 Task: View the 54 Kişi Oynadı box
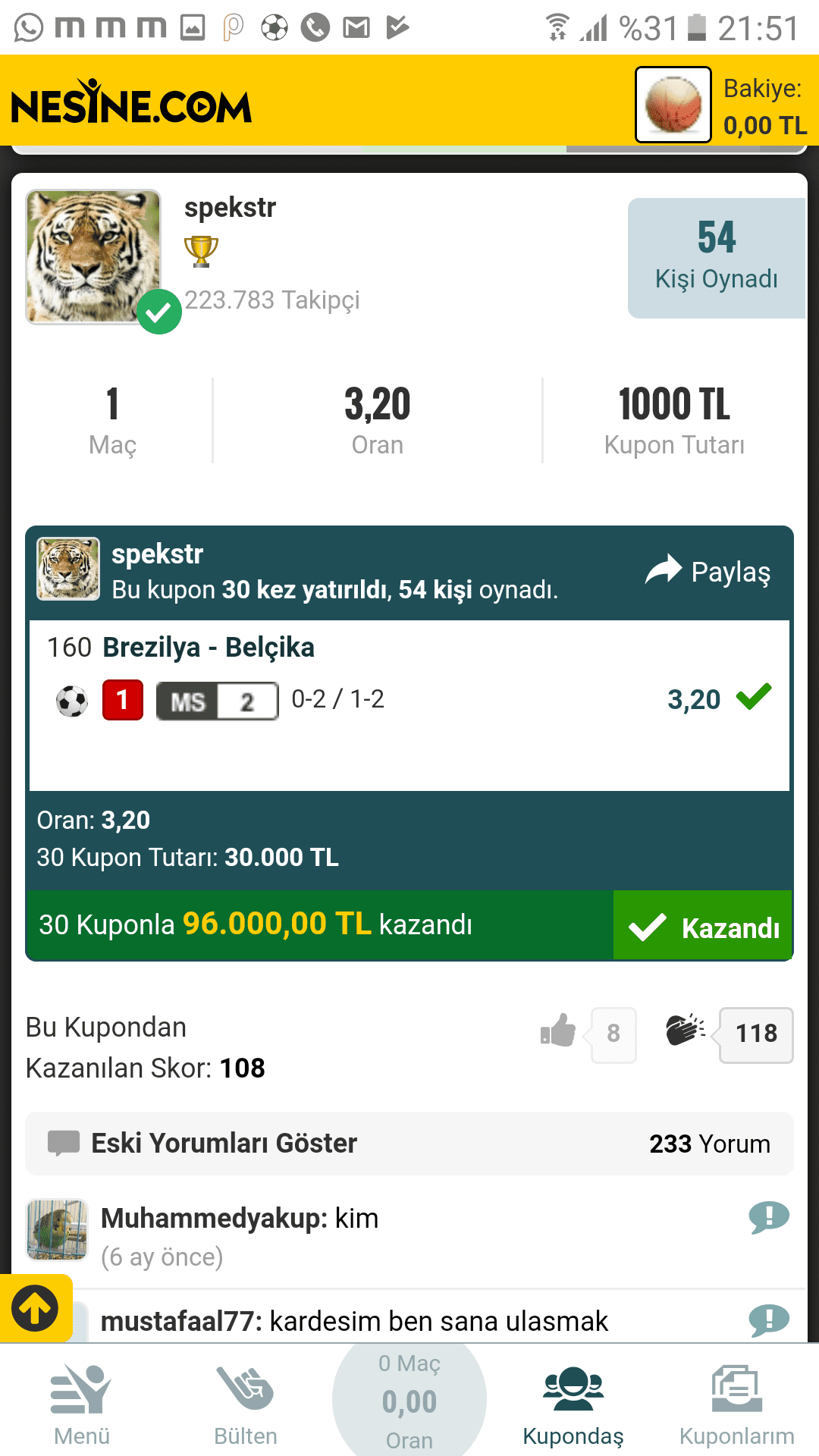[x=717, y=258]
